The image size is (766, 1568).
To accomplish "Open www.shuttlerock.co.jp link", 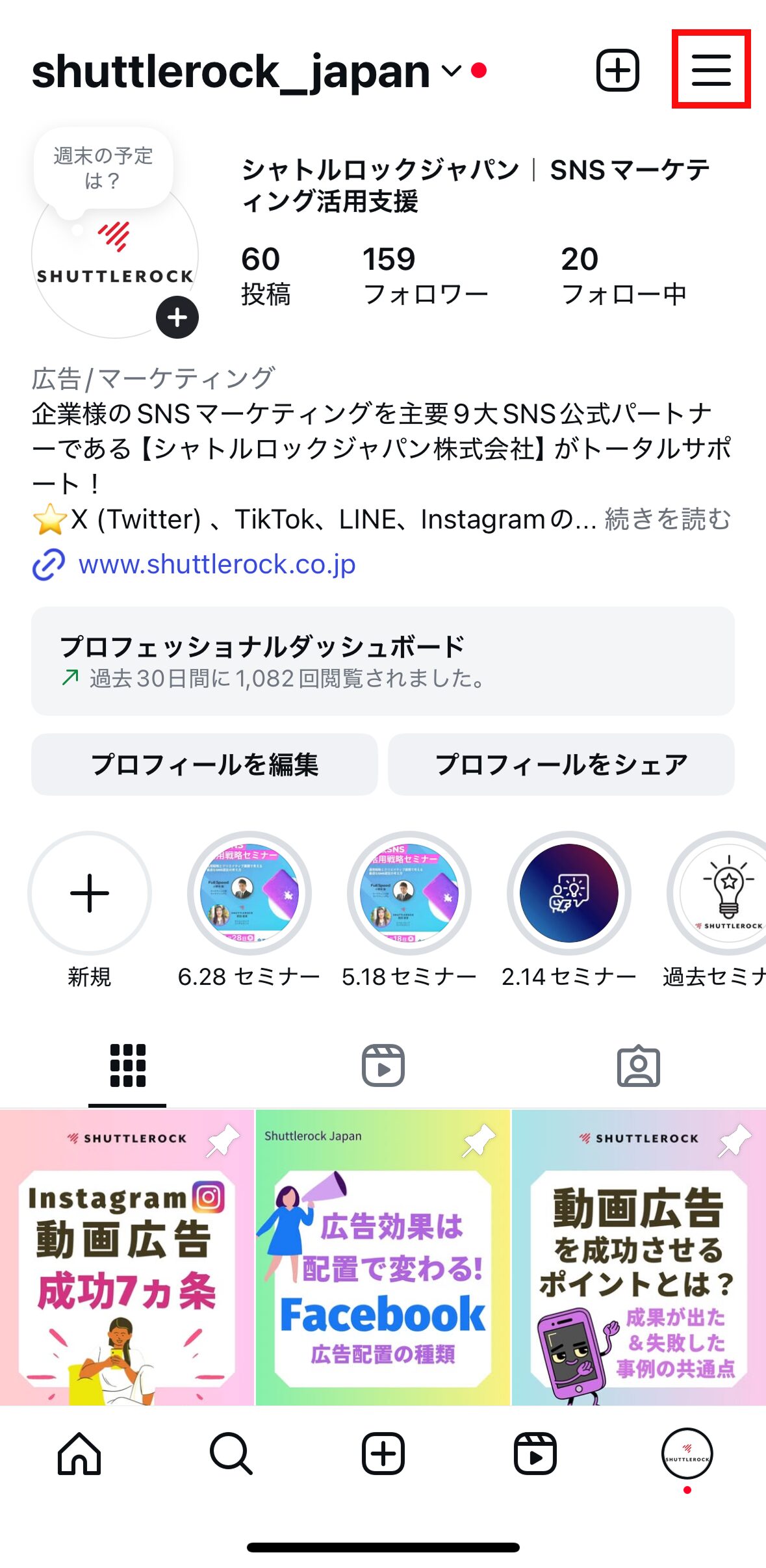I will (x=216, y=564).
